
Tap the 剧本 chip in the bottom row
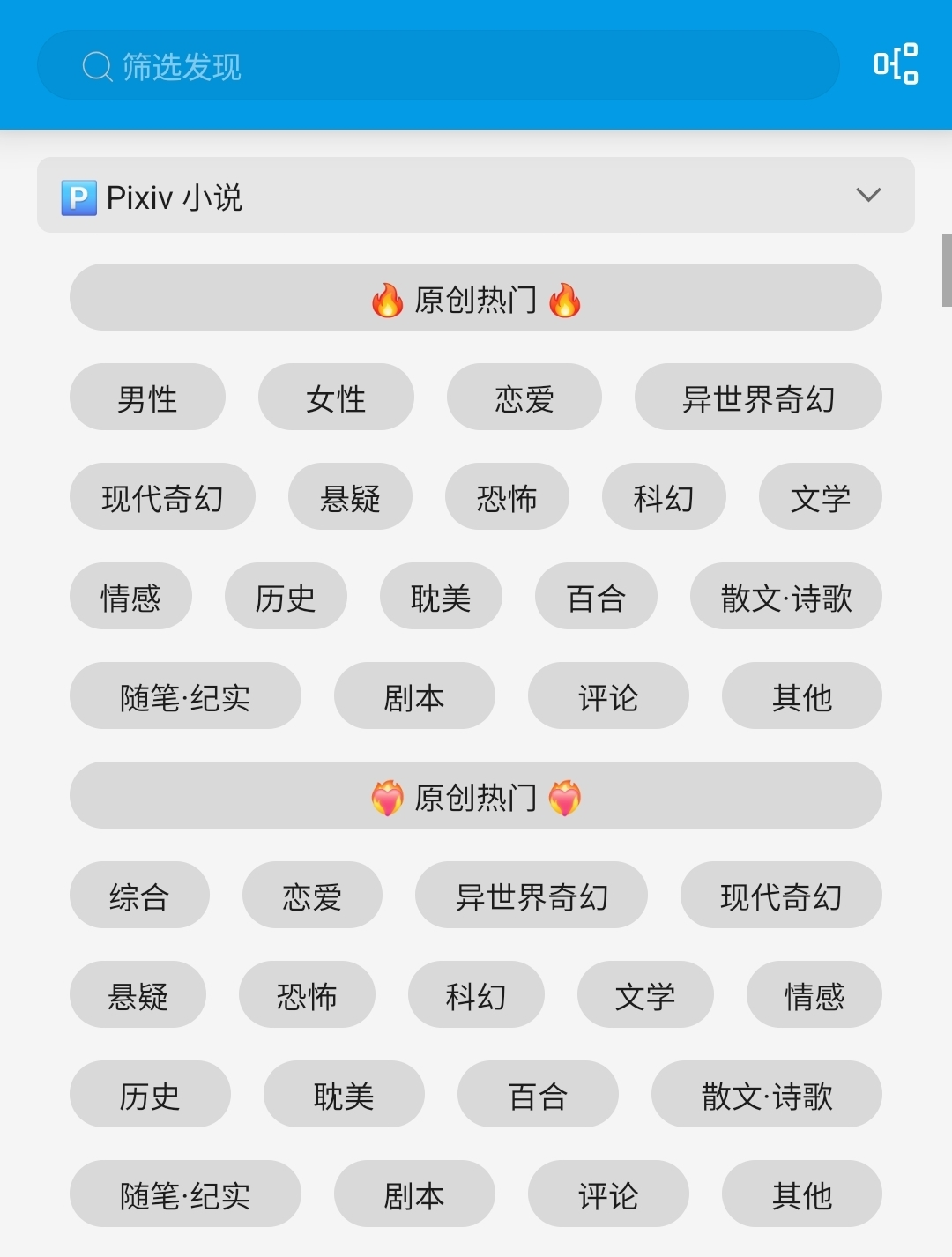[x=414, y=1194]
